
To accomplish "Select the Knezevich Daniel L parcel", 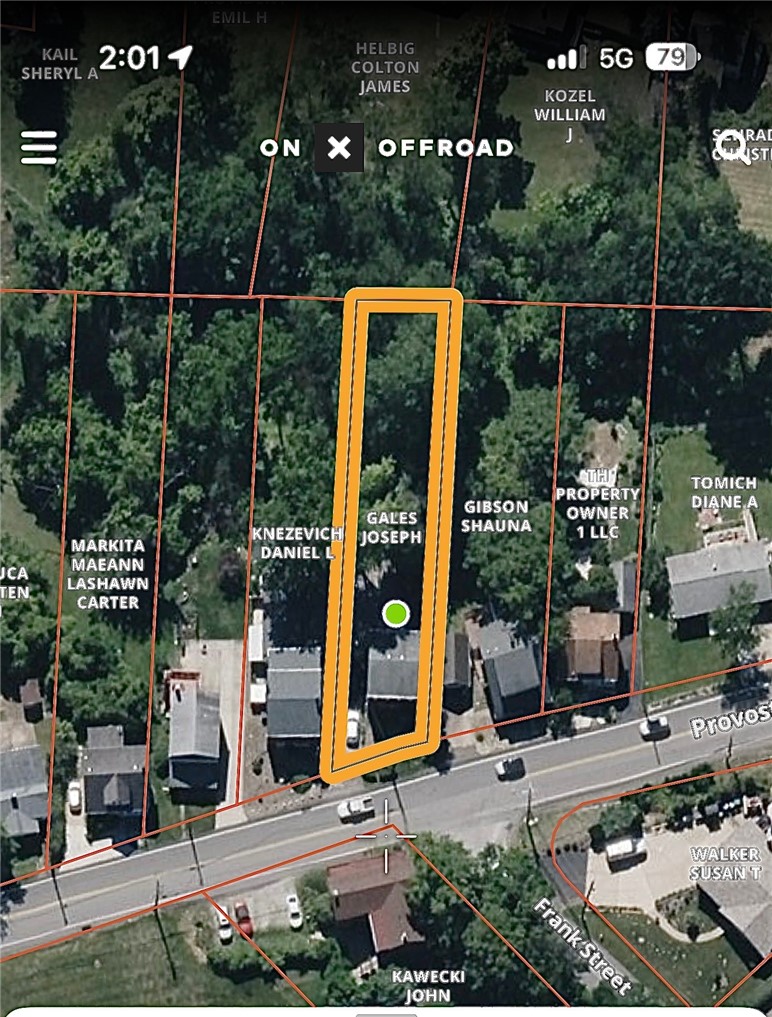I will point(297,542).
